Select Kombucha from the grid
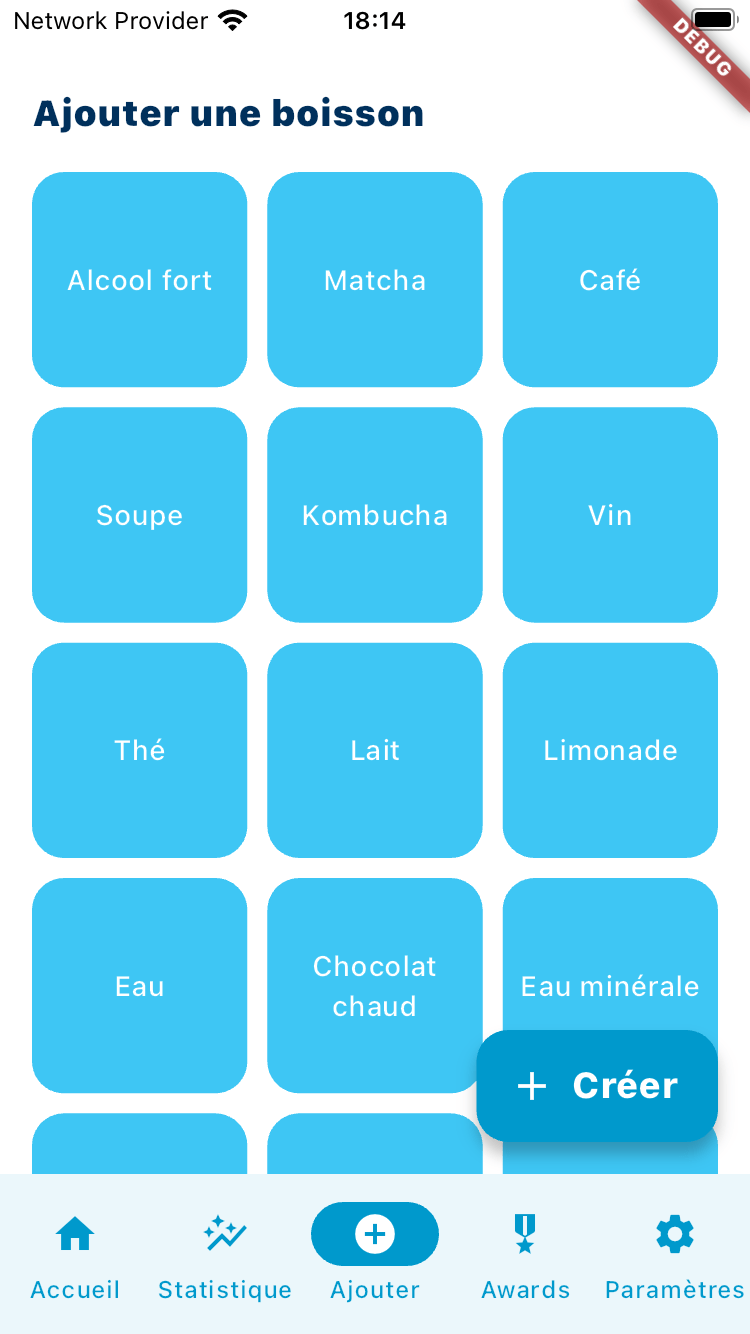The image size is (750, 1334). click(x=375, y=515)
